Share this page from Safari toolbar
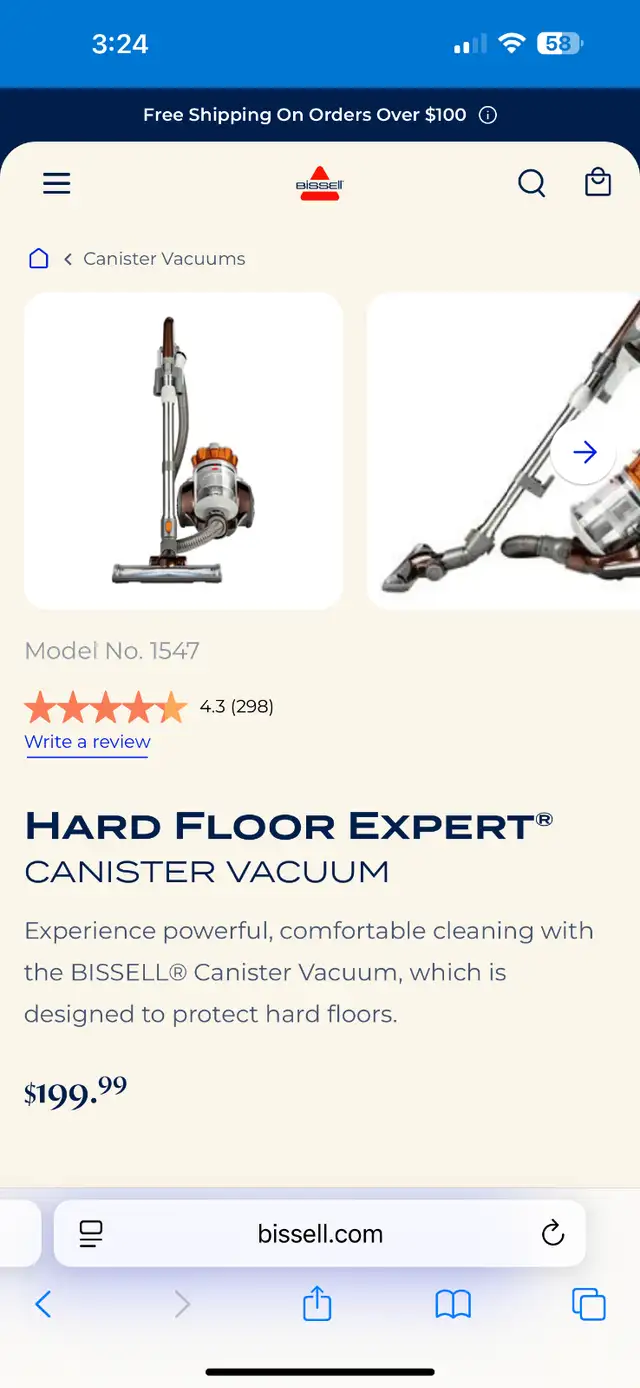 [317, 1303]
